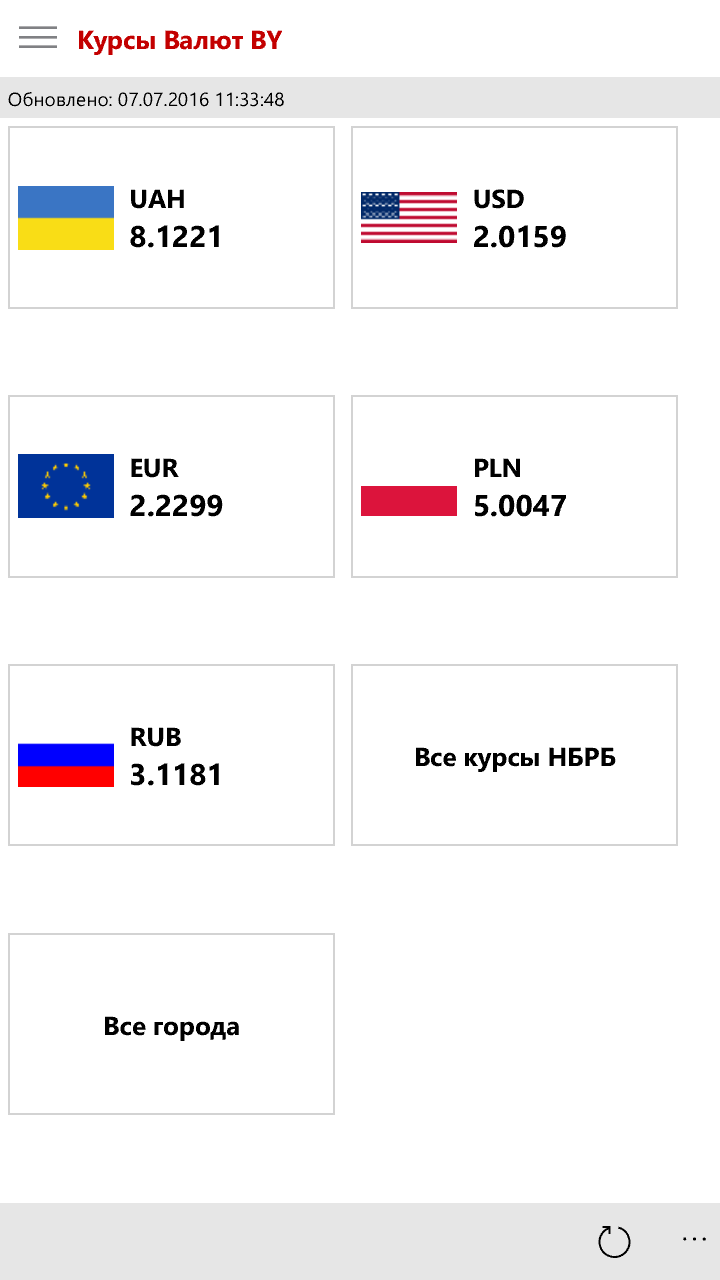This screenshot has width=720, height=1280.
Task: View the PLN rate tile
Action: 514,486
